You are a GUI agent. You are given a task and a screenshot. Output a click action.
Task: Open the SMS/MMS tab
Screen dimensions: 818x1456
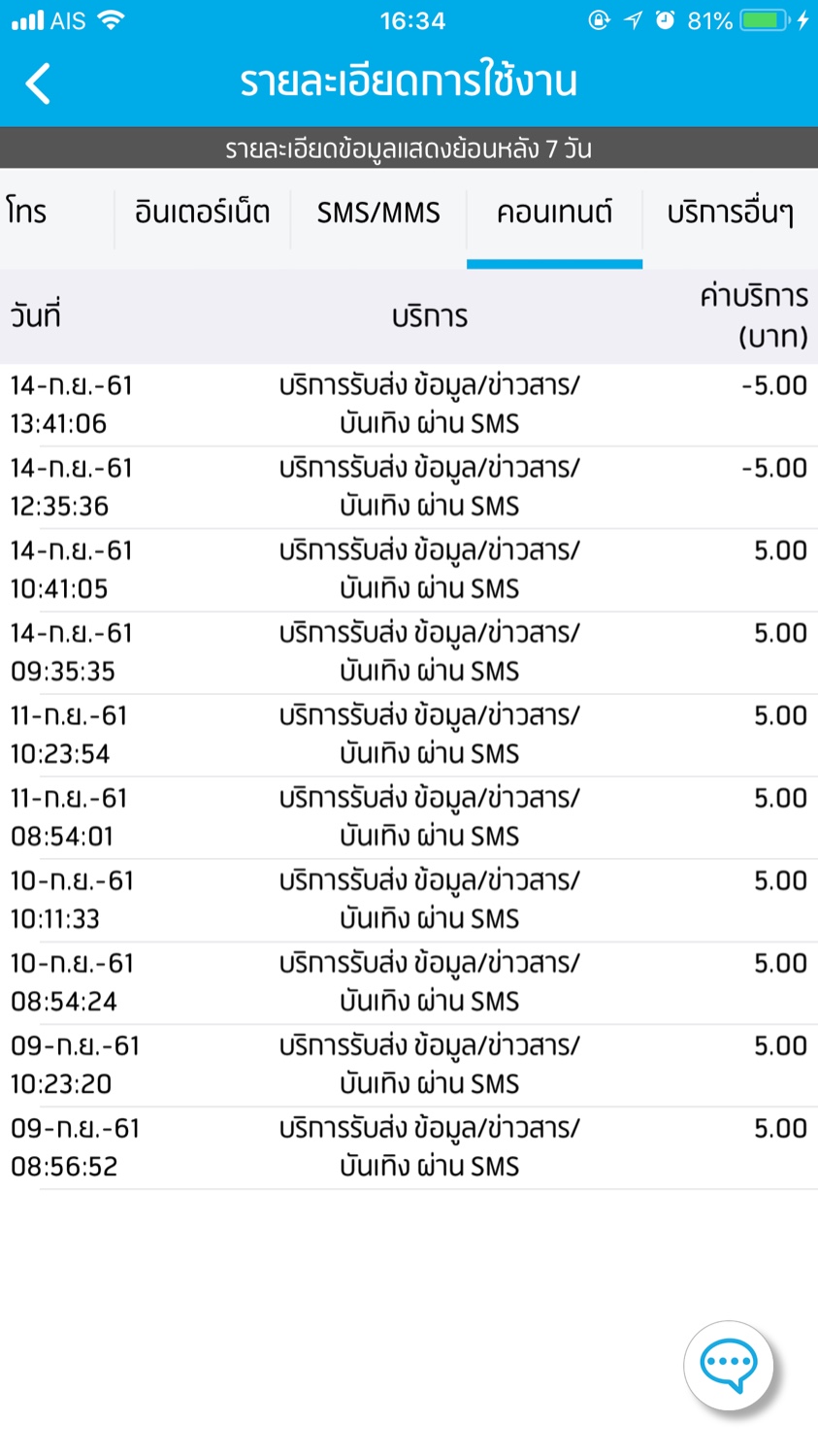(378, 213)
